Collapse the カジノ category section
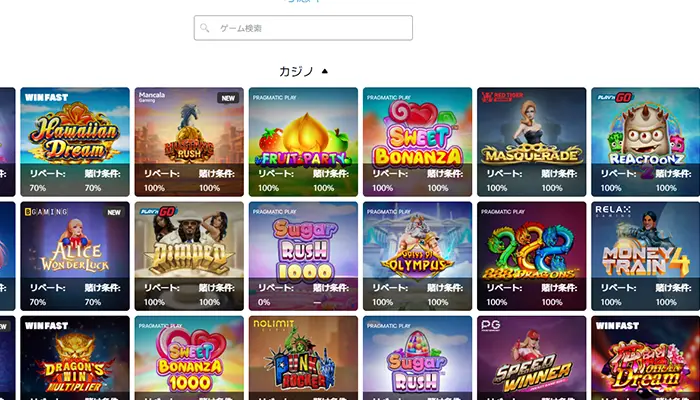The height and width of the screenshot is (400, 700). coord(303,71)
